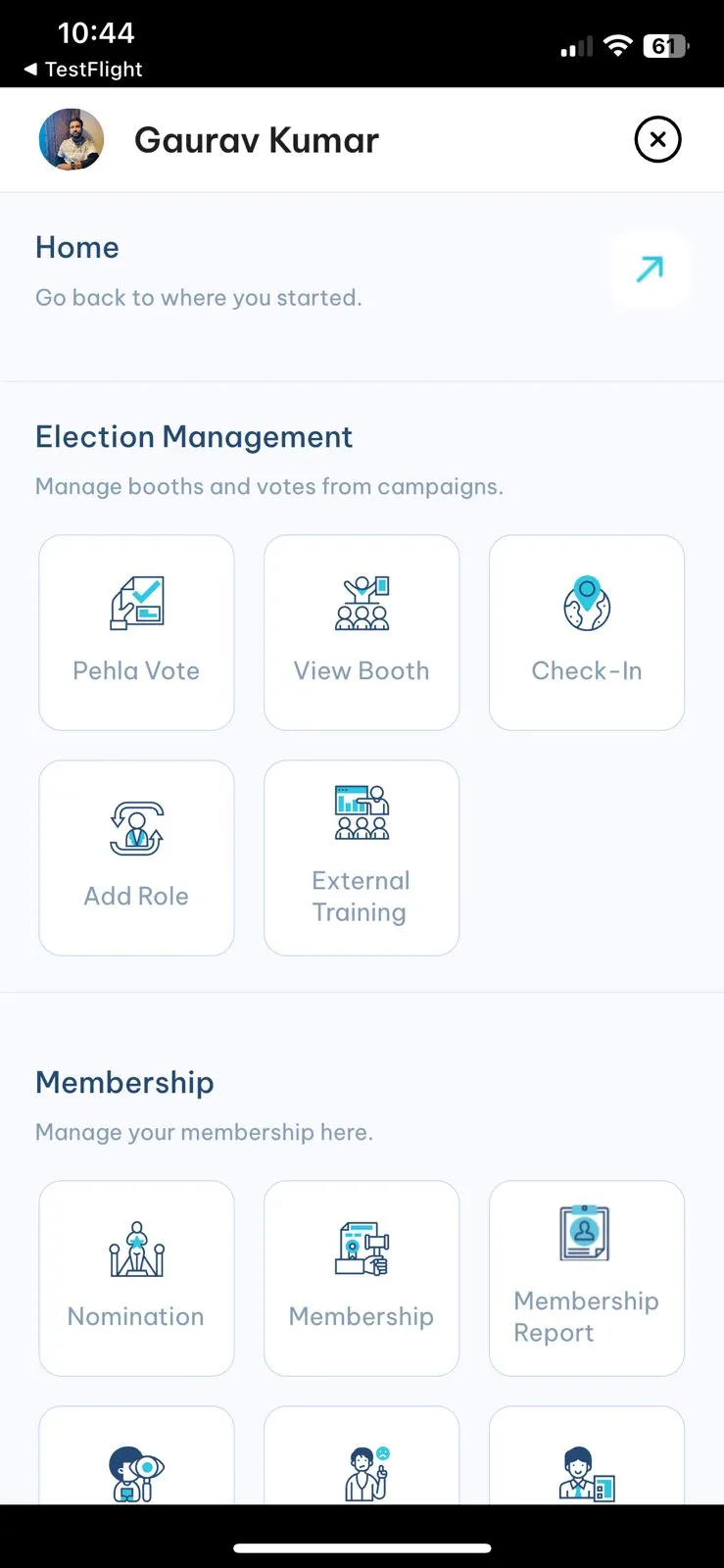Go to Home via the arrow icon
Screen dimensions: 724x1568
[650, 269]
